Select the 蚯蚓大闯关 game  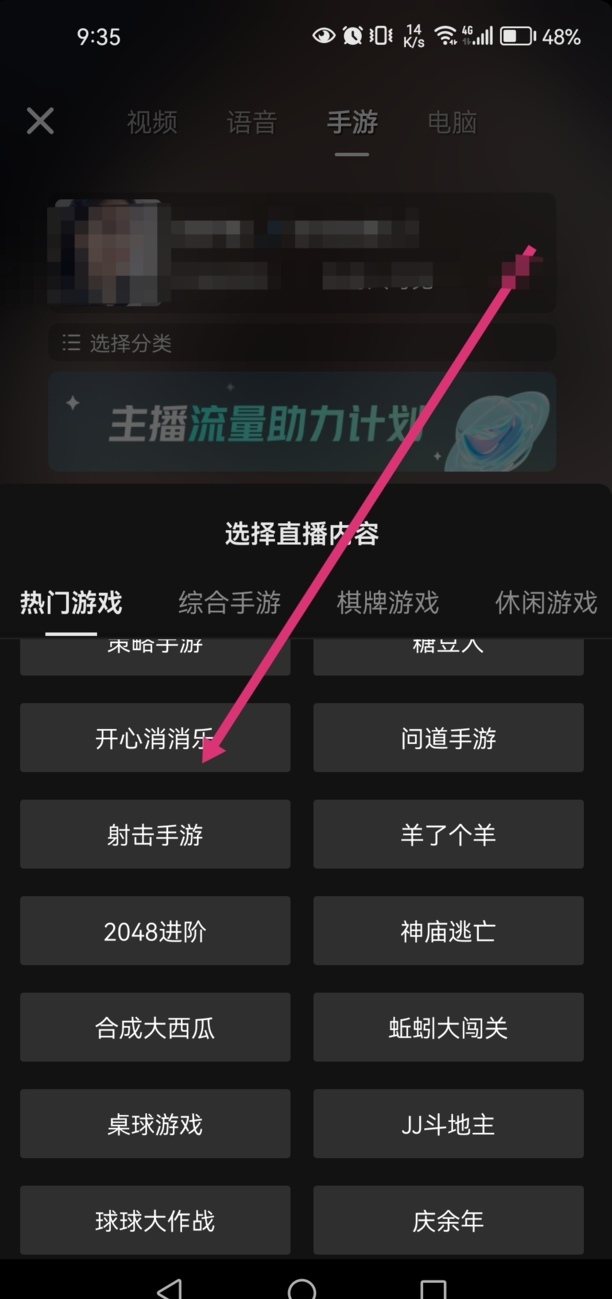point(448,1028)
